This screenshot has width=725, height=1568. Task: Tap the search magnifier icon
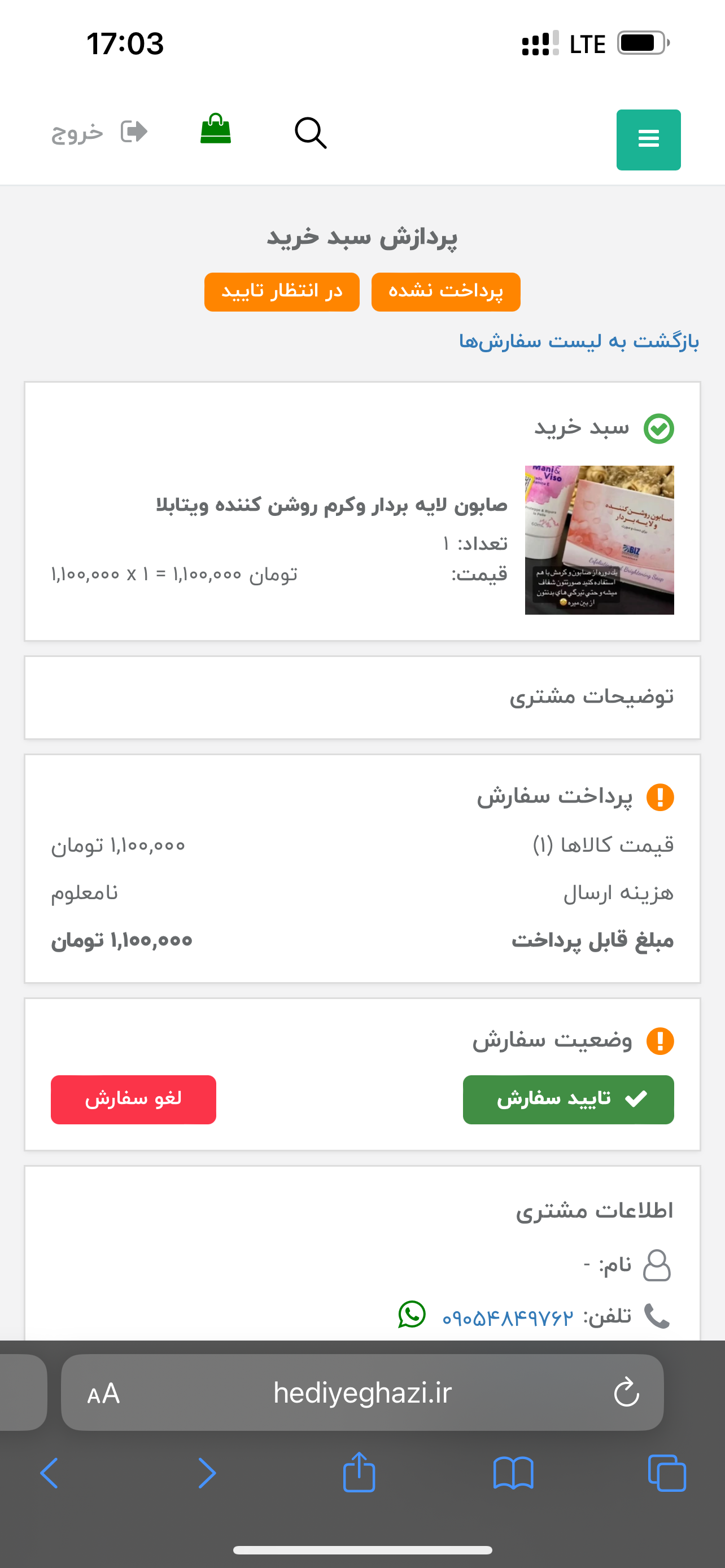tap(311, 133)
